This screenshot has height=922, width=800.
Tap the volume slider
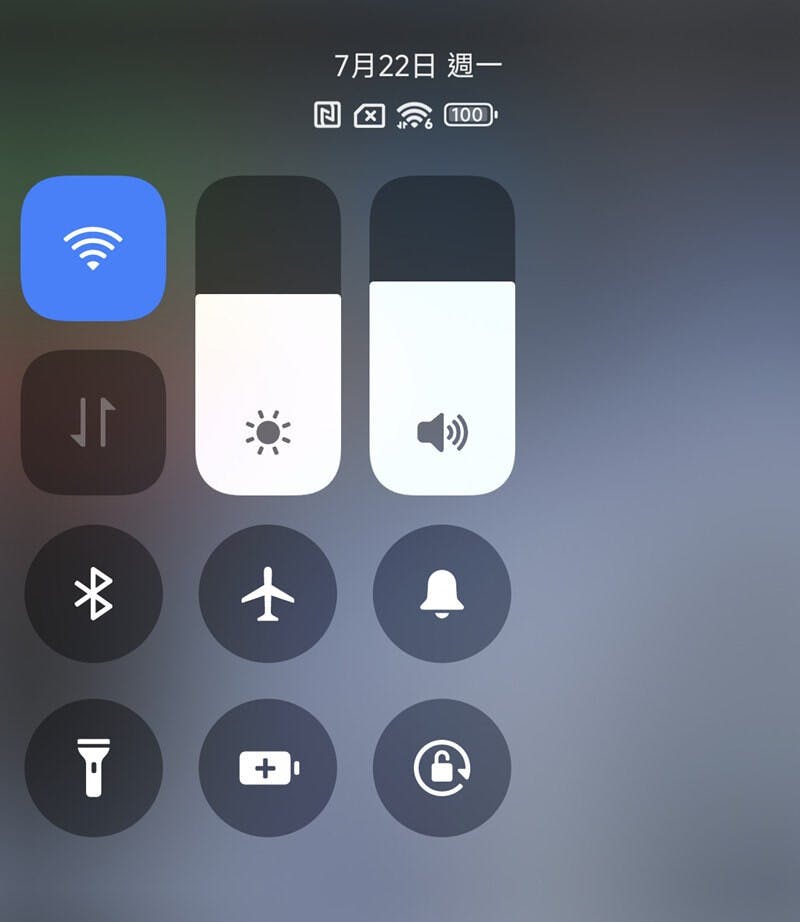(x=442, y=335)
